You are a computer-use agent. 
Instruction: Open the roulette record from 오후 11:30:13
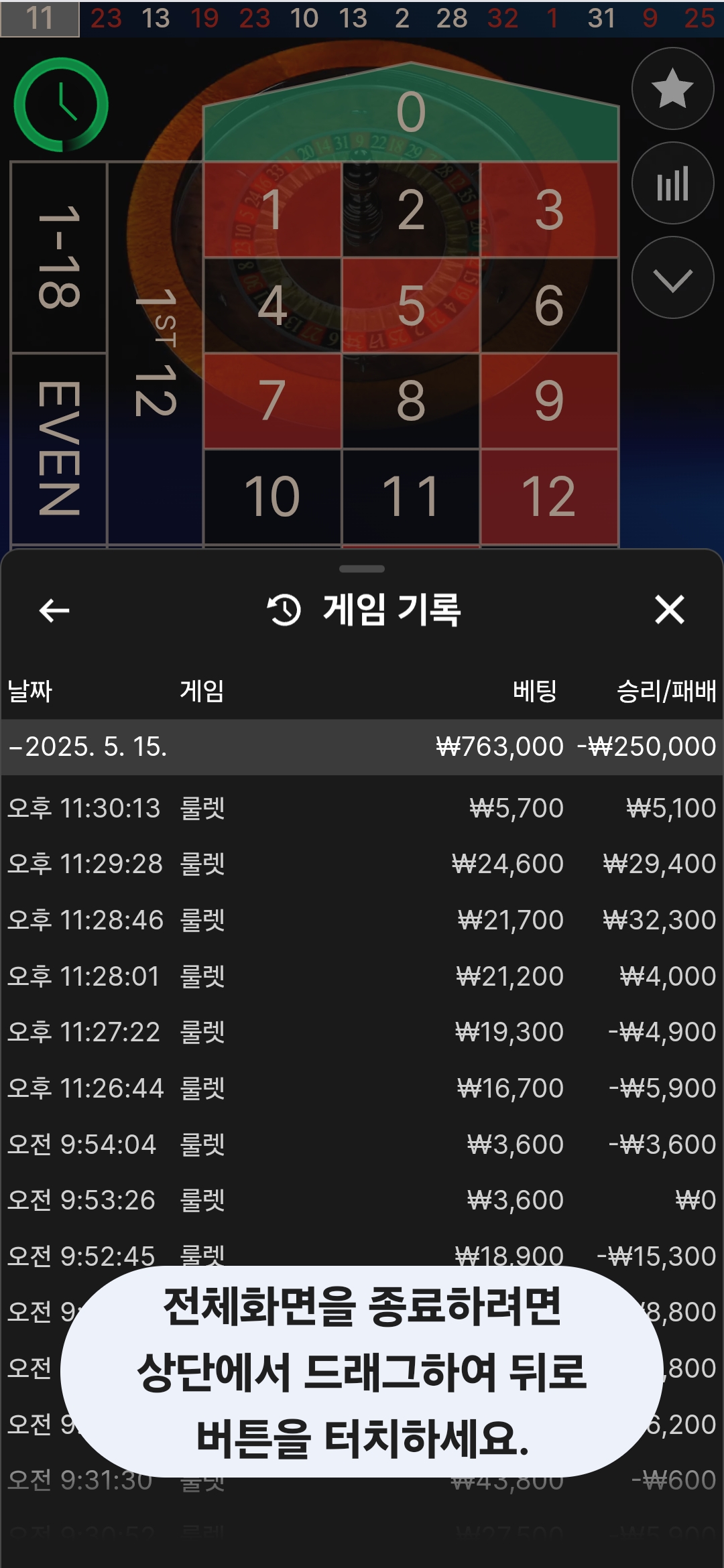pos(362,808)
